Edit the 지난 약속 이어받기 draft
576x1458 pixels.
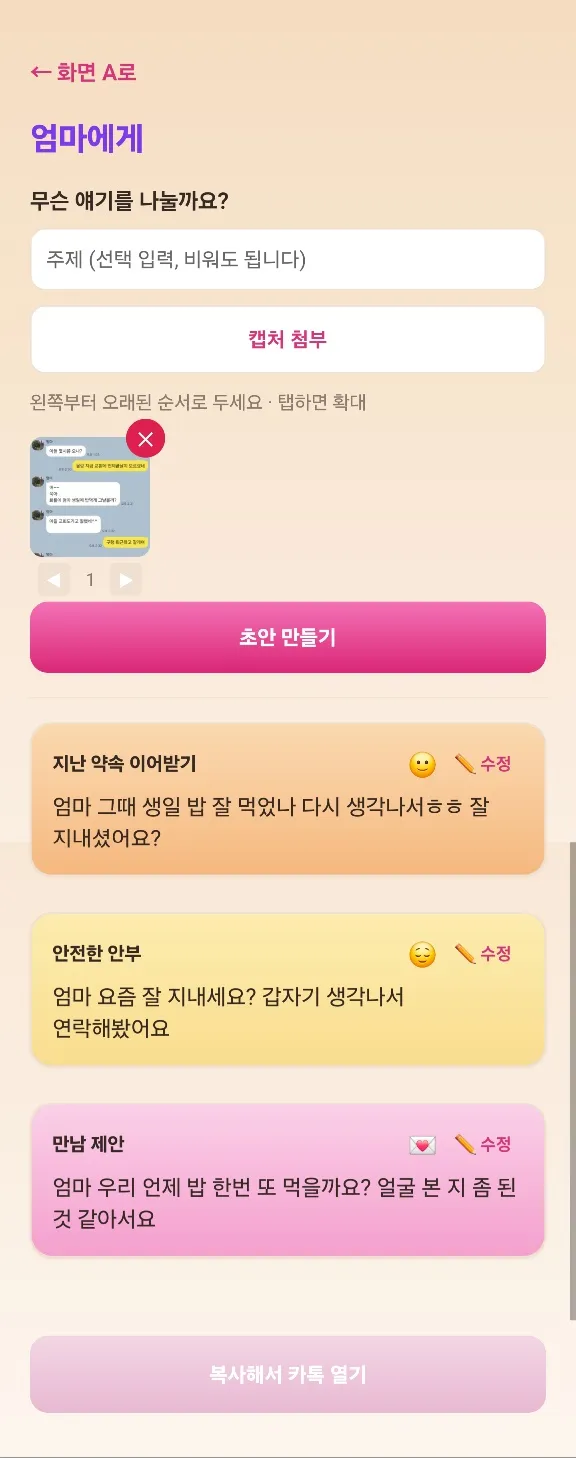click(x=483, y=764)
